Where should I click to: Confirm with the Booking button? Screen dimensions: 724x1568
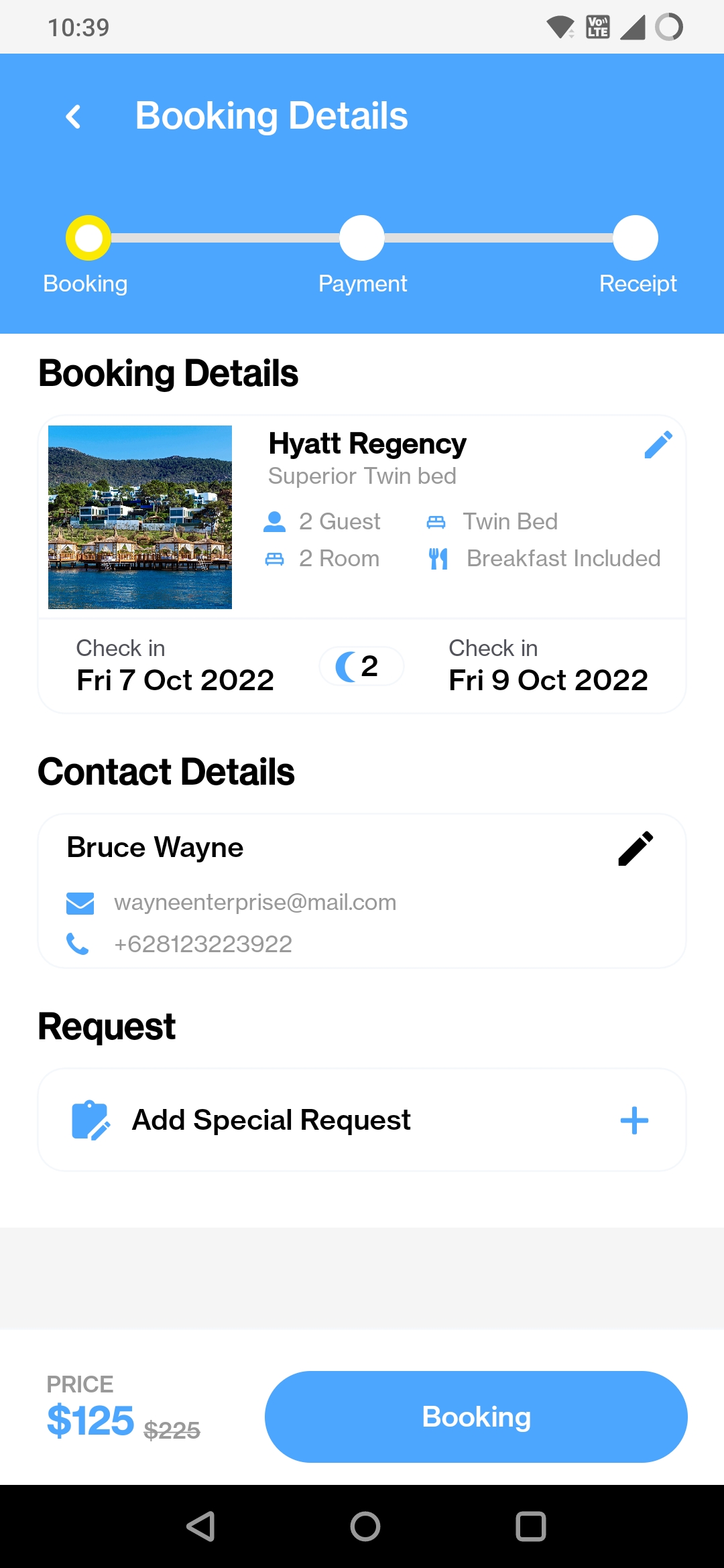click(476, 1417)
